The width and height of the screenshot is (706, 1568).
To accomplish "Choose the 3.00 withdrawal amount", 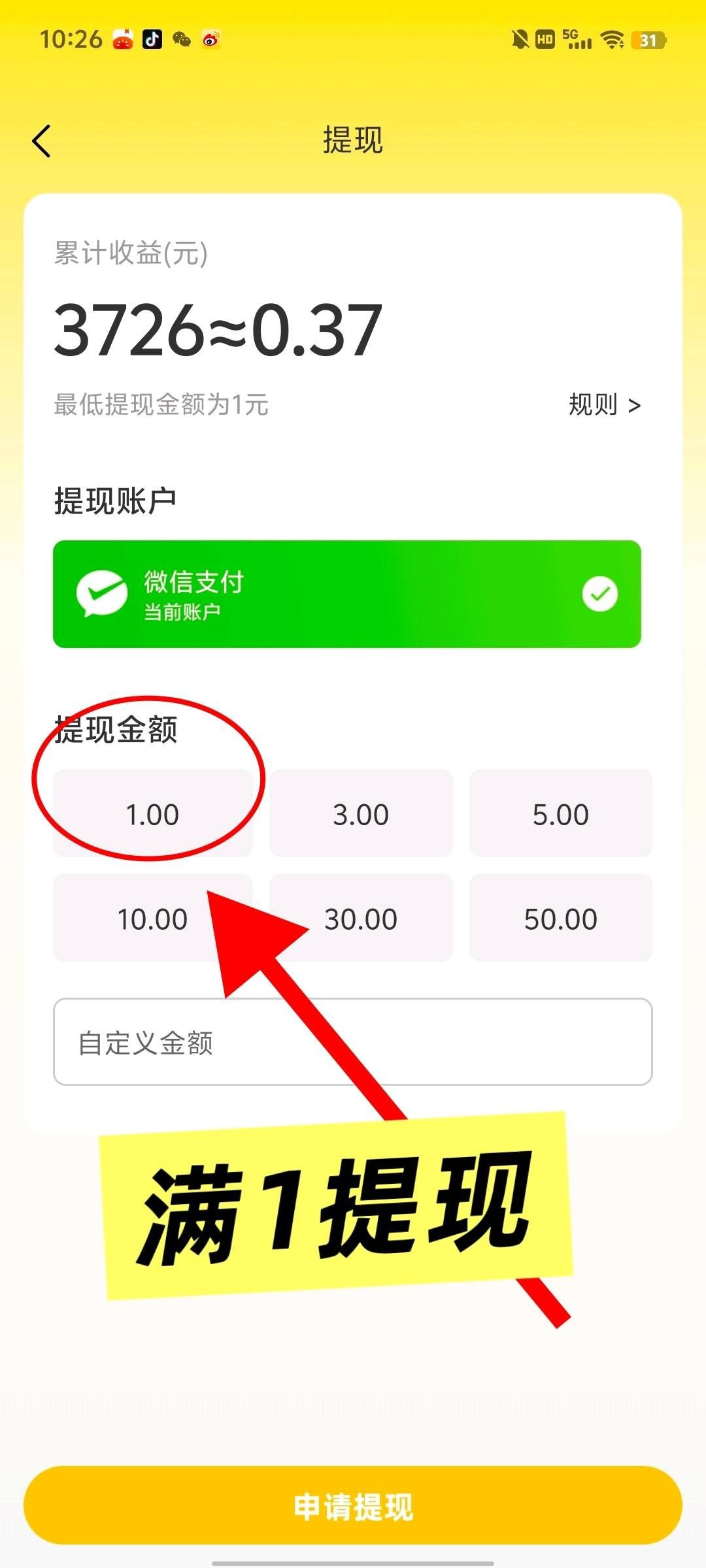I will coord(361,814).
